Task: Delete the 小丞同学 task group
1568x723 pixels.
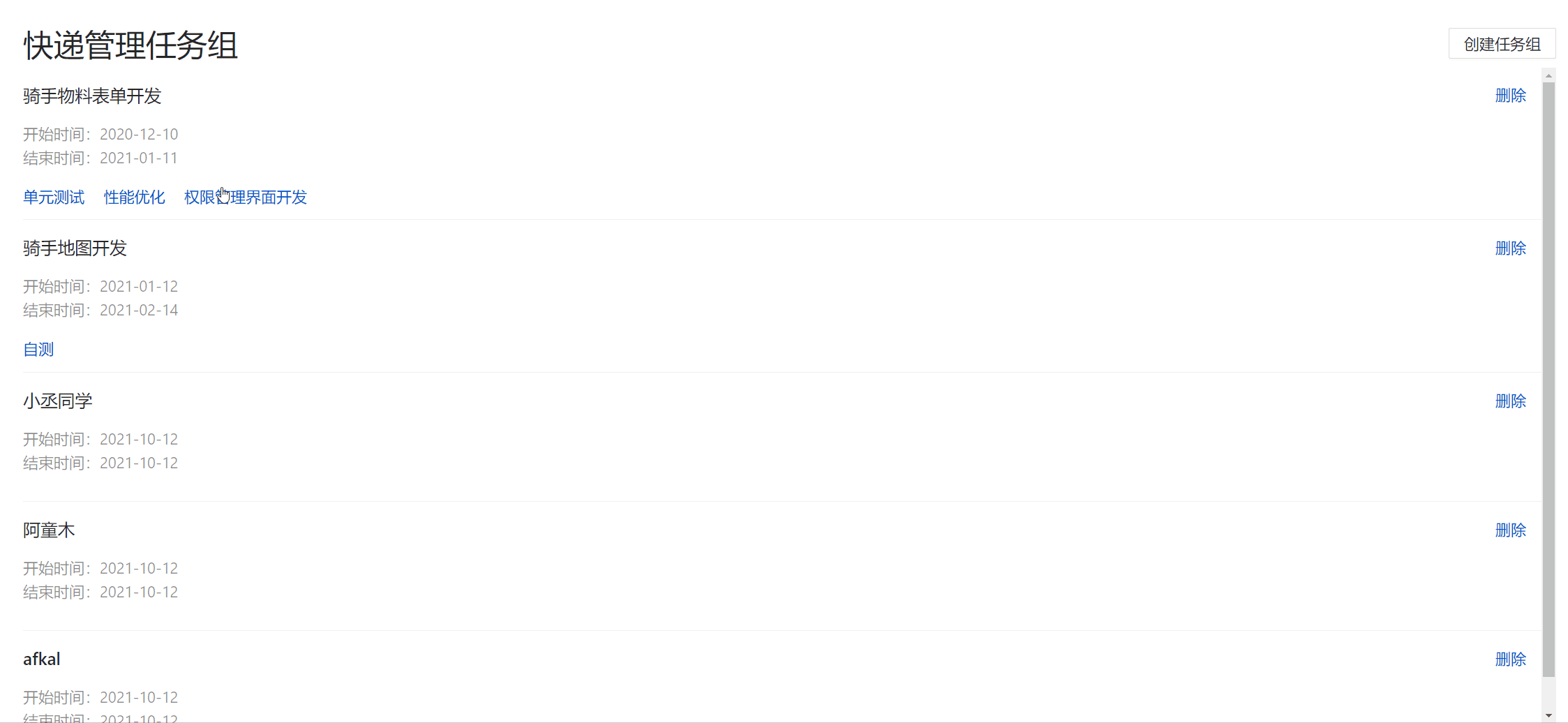Action: 1510,401
